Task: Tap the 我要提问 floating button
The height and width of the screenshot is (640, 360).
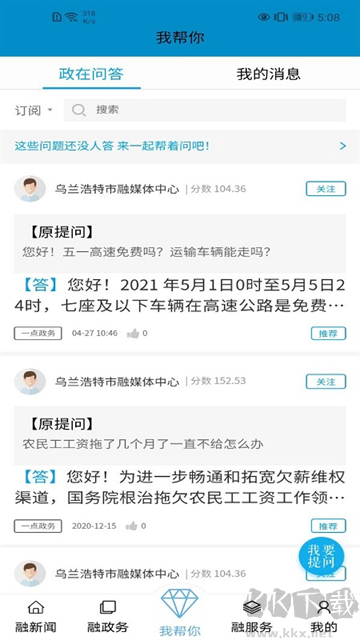Action: point(321,556)
